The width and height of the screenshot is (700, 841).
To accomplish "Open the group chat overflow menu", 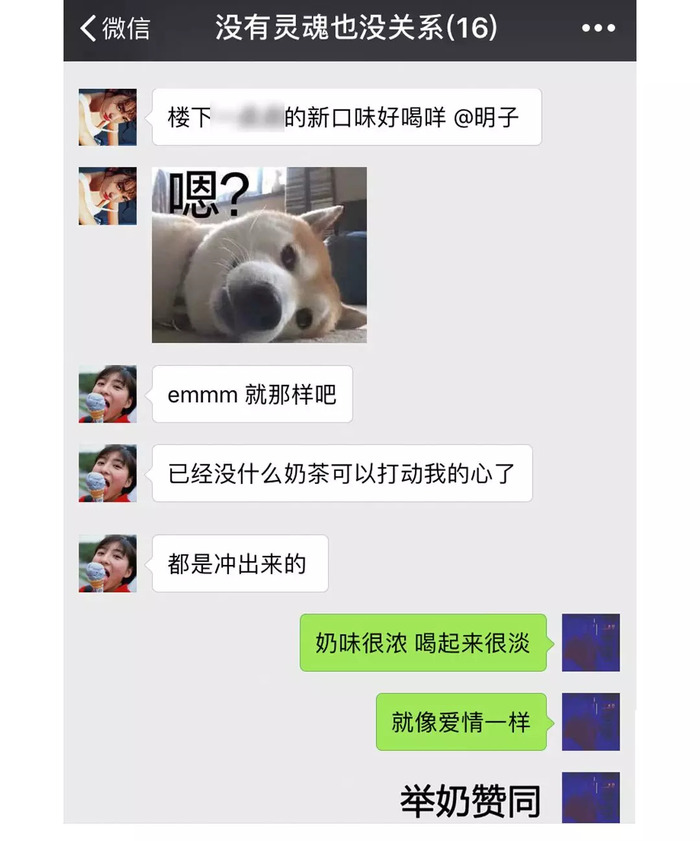I will [598, 28].
